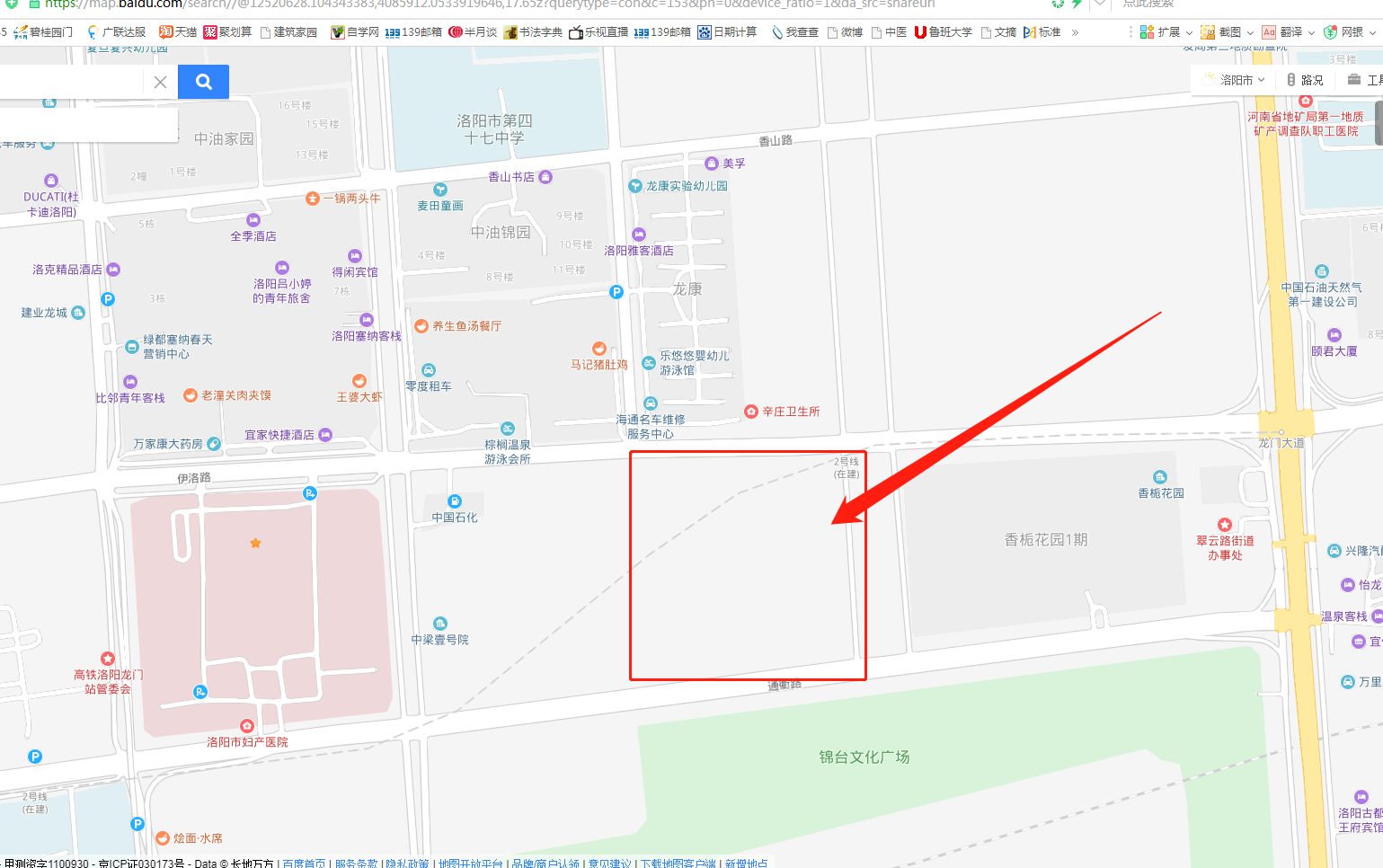1383x868 pixels.
Task: Toggle the 路况 traffic layer
Action: tap(1305, 80)
